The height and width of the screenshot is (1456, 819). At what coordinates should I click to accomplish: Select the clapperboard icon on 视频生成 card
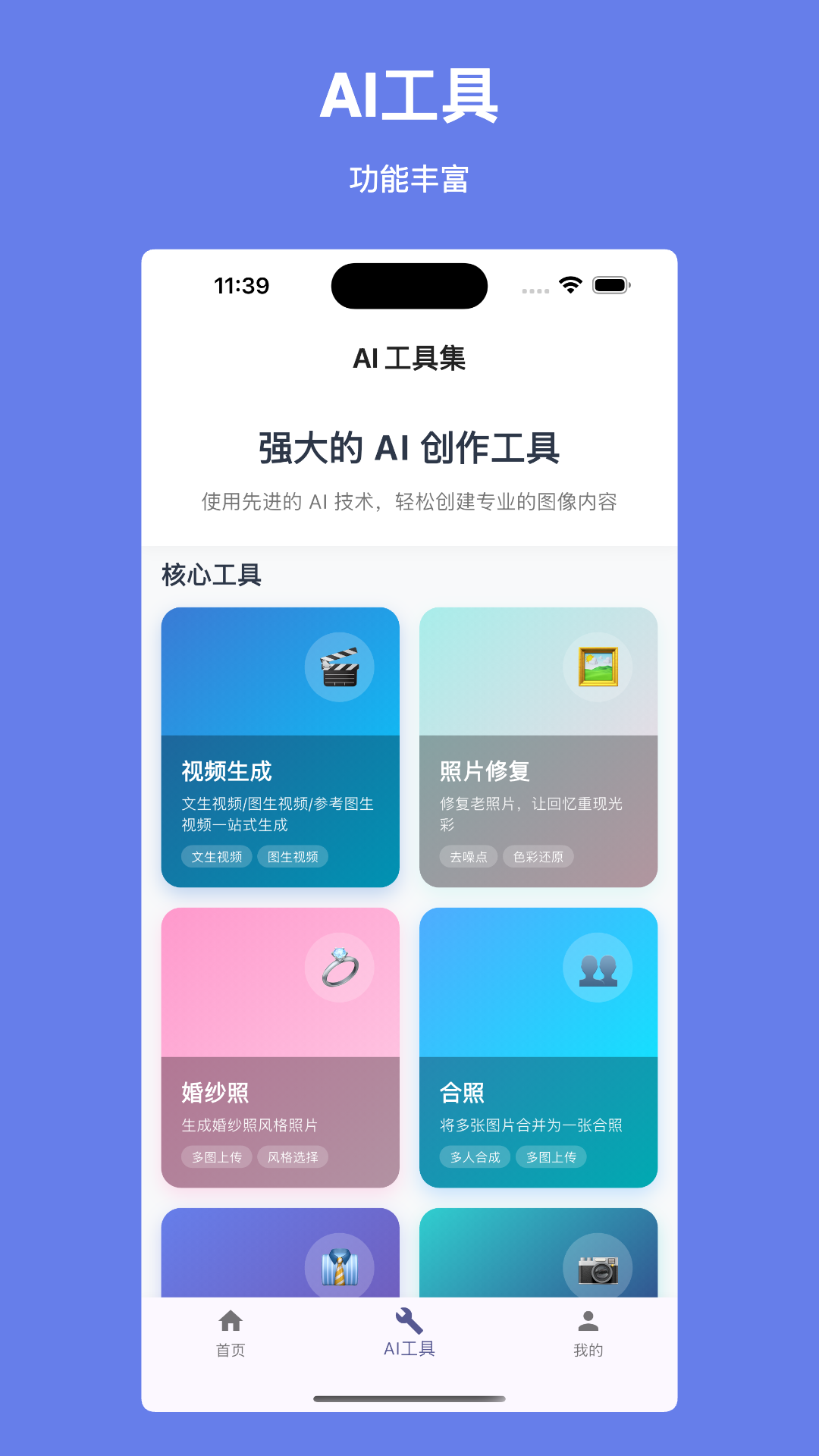(341, 667)
